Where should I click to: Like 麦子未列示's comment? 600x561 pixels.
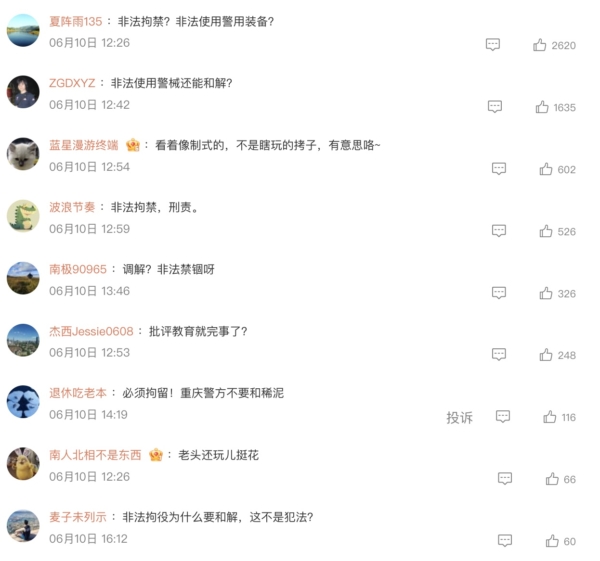pos(552,541)
